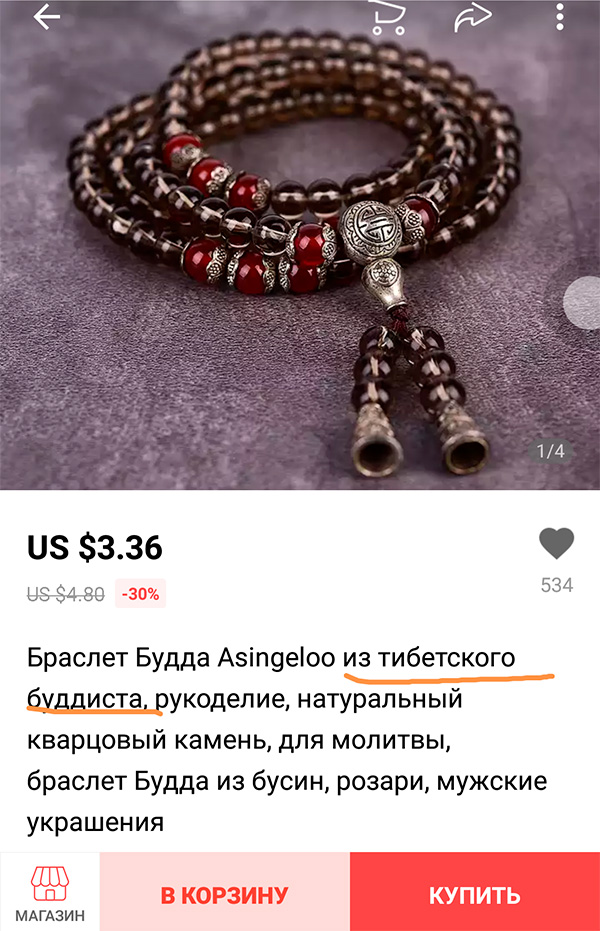Open the three-dot overflow menu
This screenshot has width=600, height=931.
point(559,17)
